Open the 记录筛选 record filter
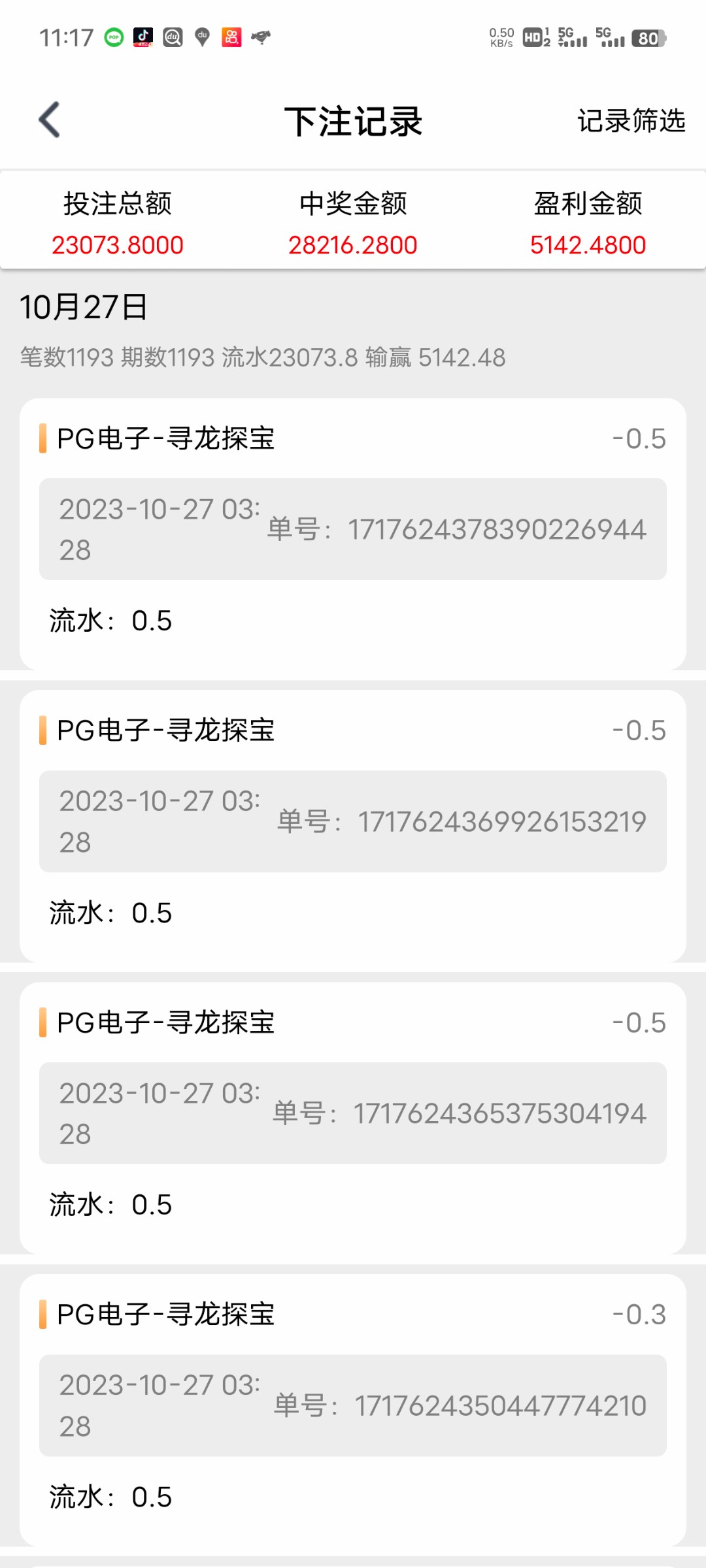Image resolution: width=706 pixels, height=1568 pixels. pos(631,121)
